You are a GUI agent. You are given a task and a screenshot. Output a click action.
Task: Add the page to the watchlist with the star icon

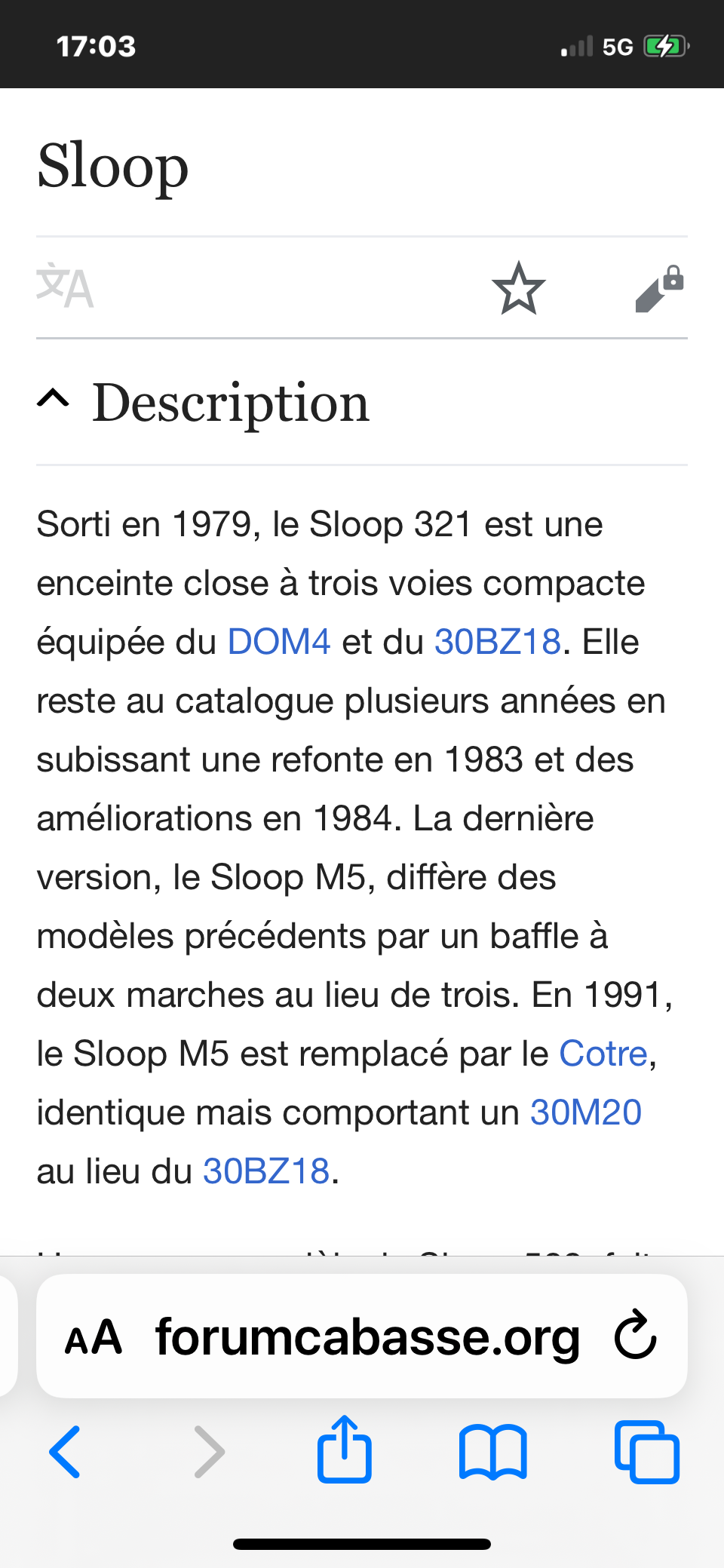pos(519,288)
